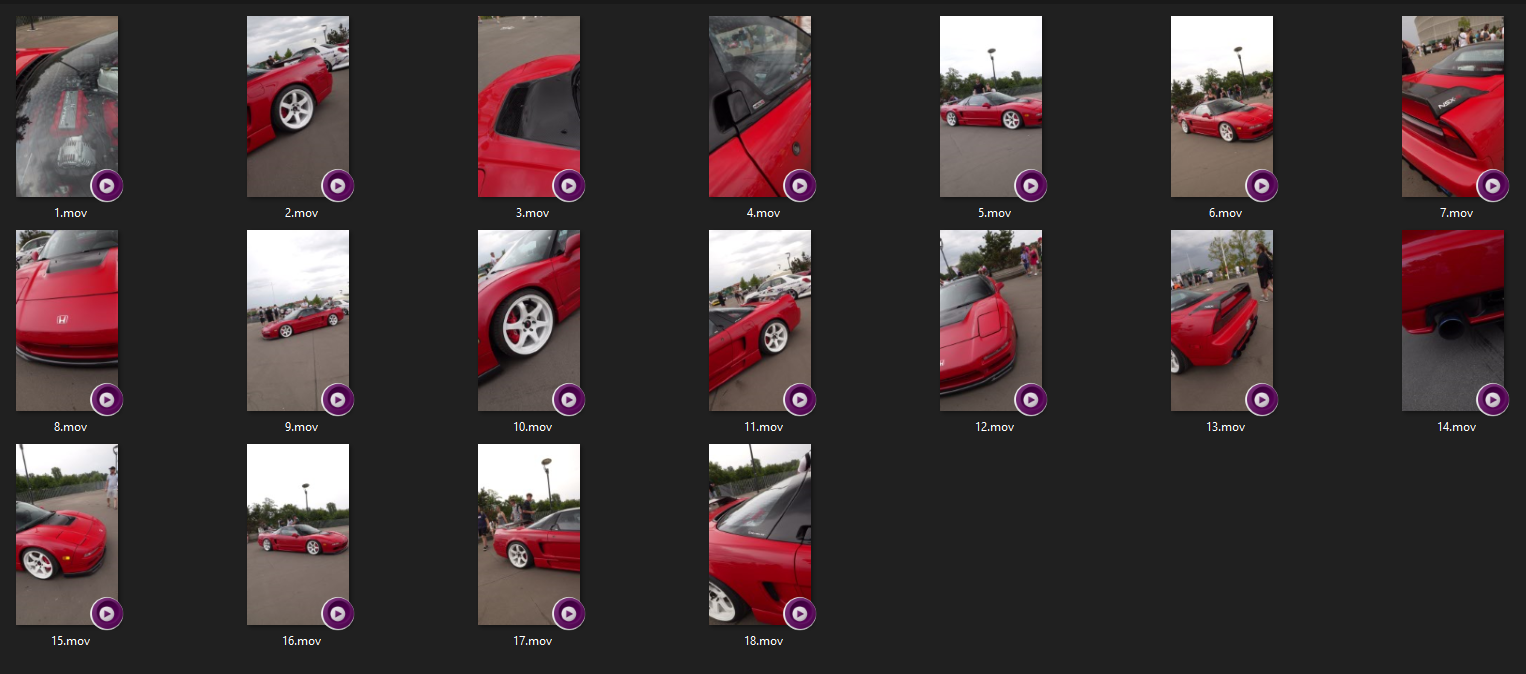The height and width of the screenshot is (674, 1526).
Task: Open the 13.mov thumbnail
Action: coord(1222,320)
